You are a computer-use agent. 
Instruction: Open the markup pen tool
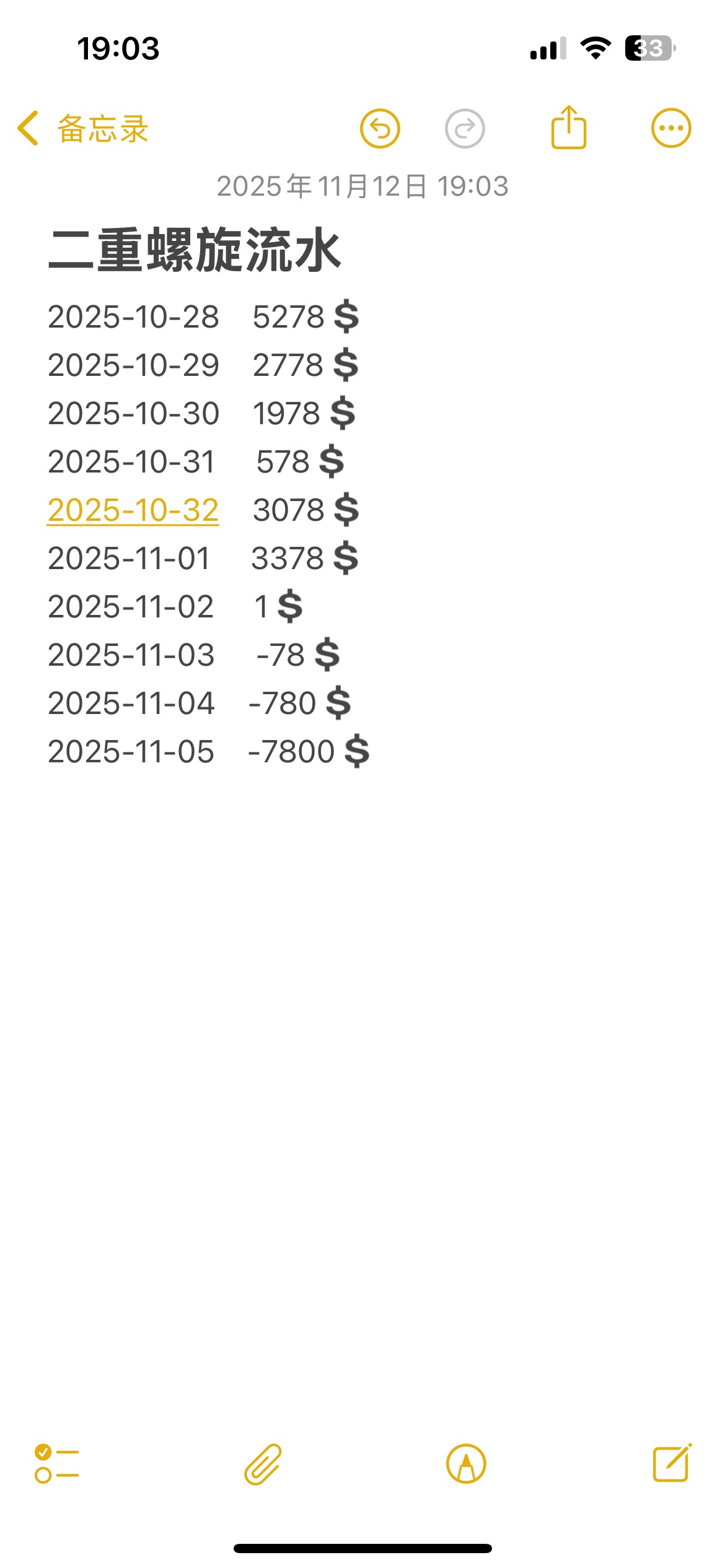point(466,1464)
